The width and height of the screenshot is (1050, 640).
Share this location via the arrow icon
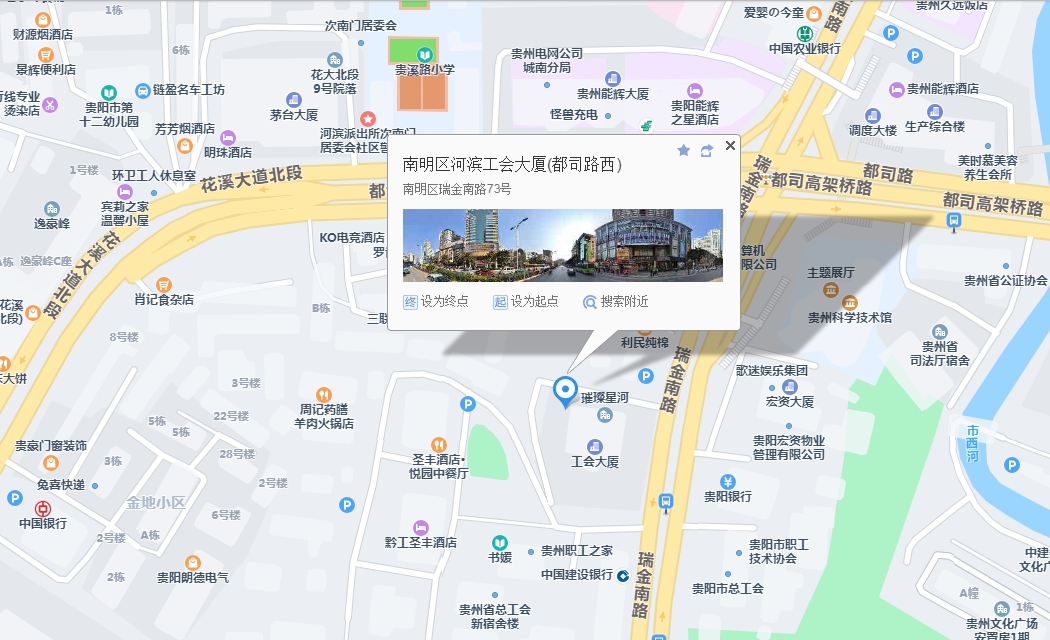click(x=707, y=150)
